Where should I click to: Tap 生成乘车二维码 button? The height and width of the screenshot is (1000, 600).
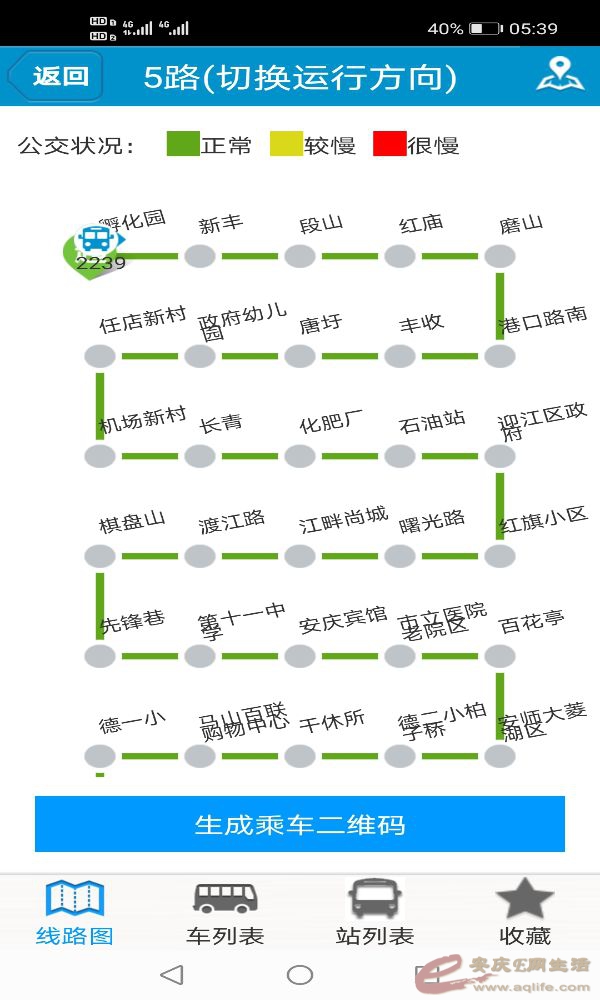point(300,825)
